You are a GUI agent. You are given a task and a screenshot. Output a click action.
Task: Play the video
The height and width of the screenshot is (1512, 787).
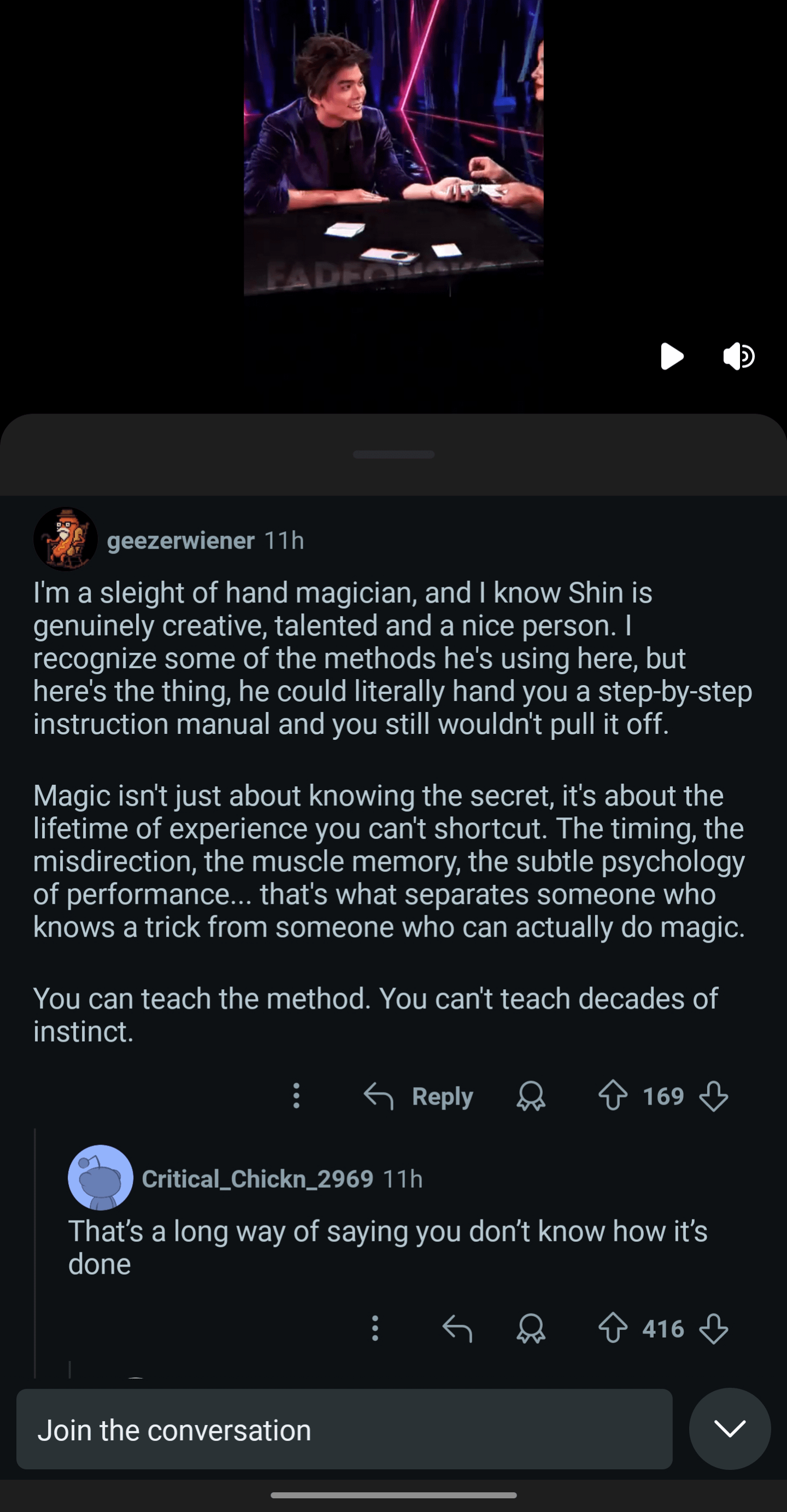click(x=672, y=357)
